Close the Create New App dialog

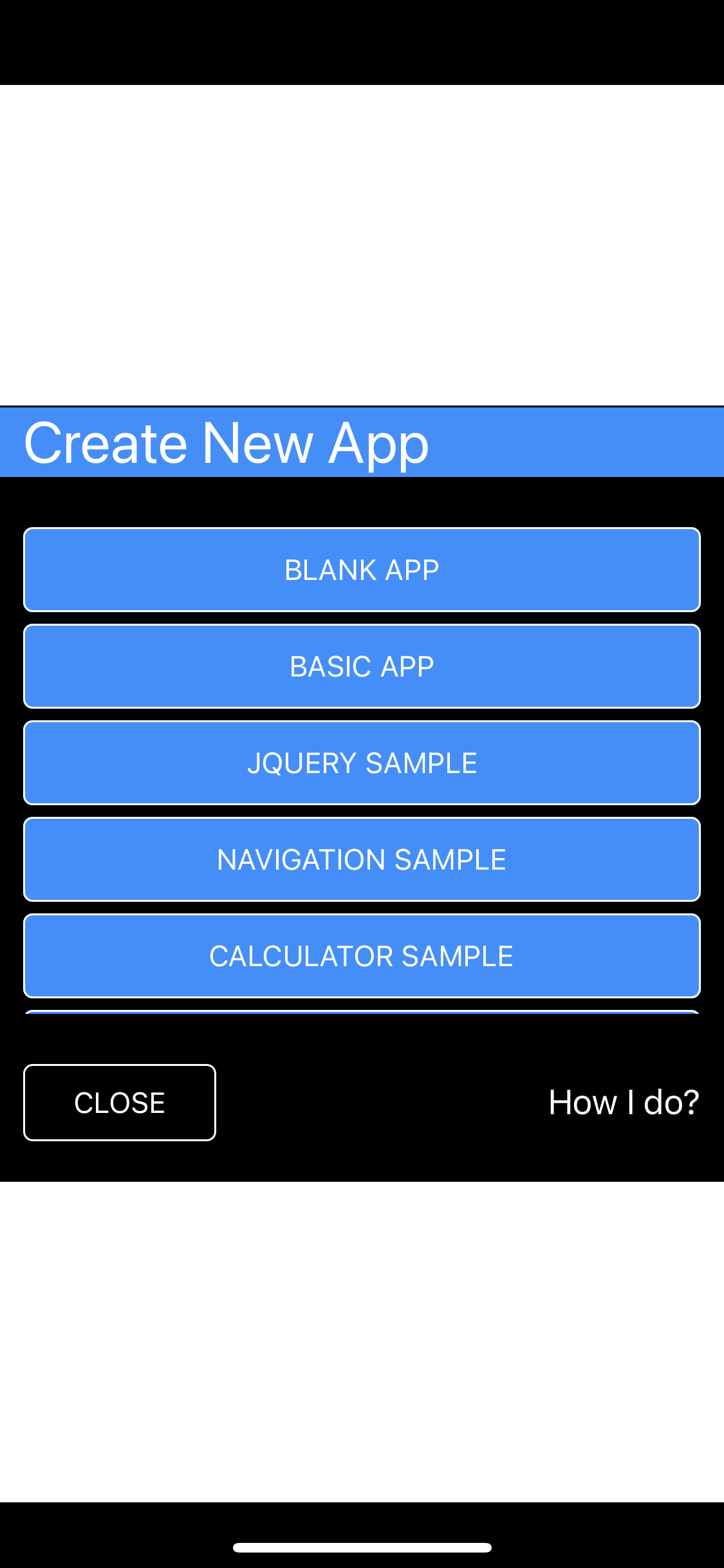pyautogui.click(x=120, y=1103)
